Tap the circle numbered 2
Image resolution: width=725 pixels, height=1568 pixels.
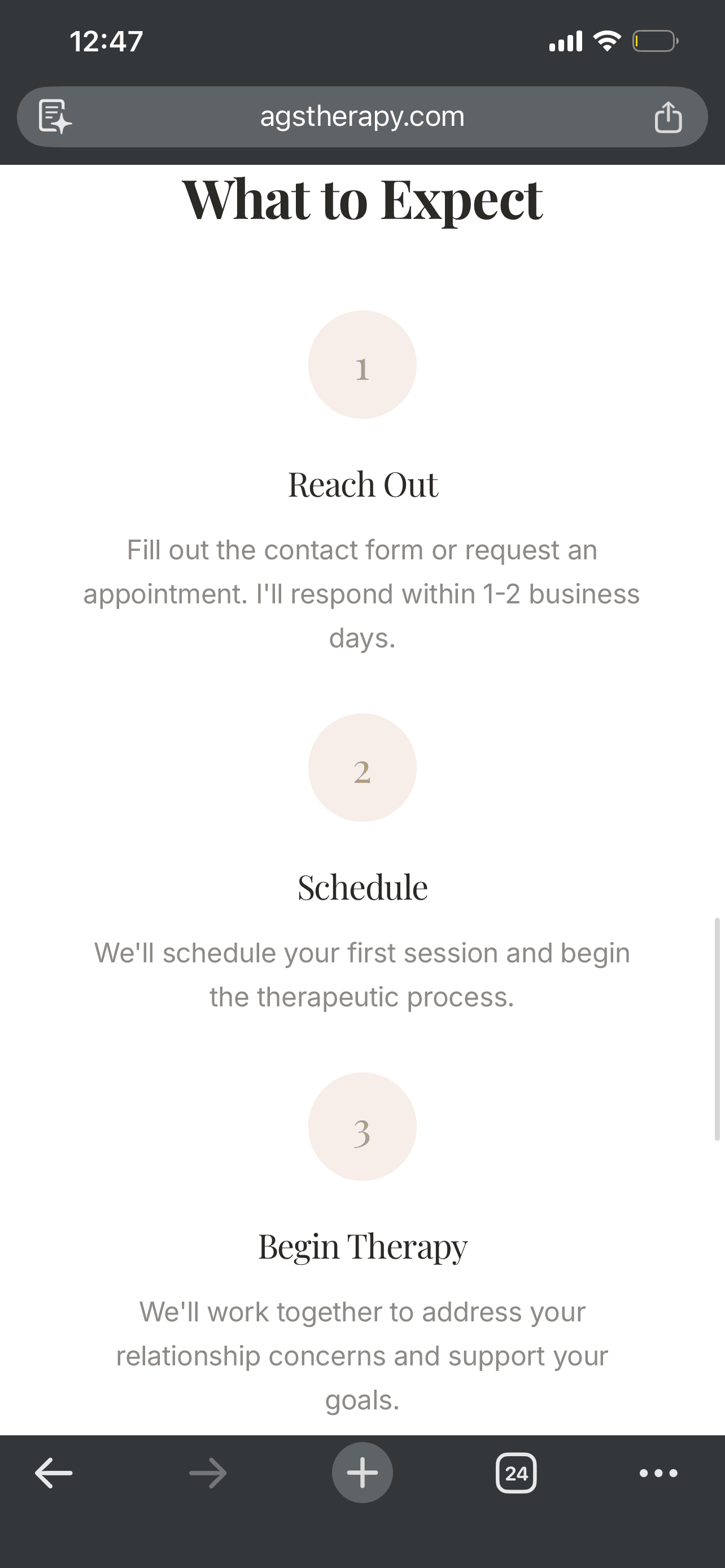coord(362,768)
